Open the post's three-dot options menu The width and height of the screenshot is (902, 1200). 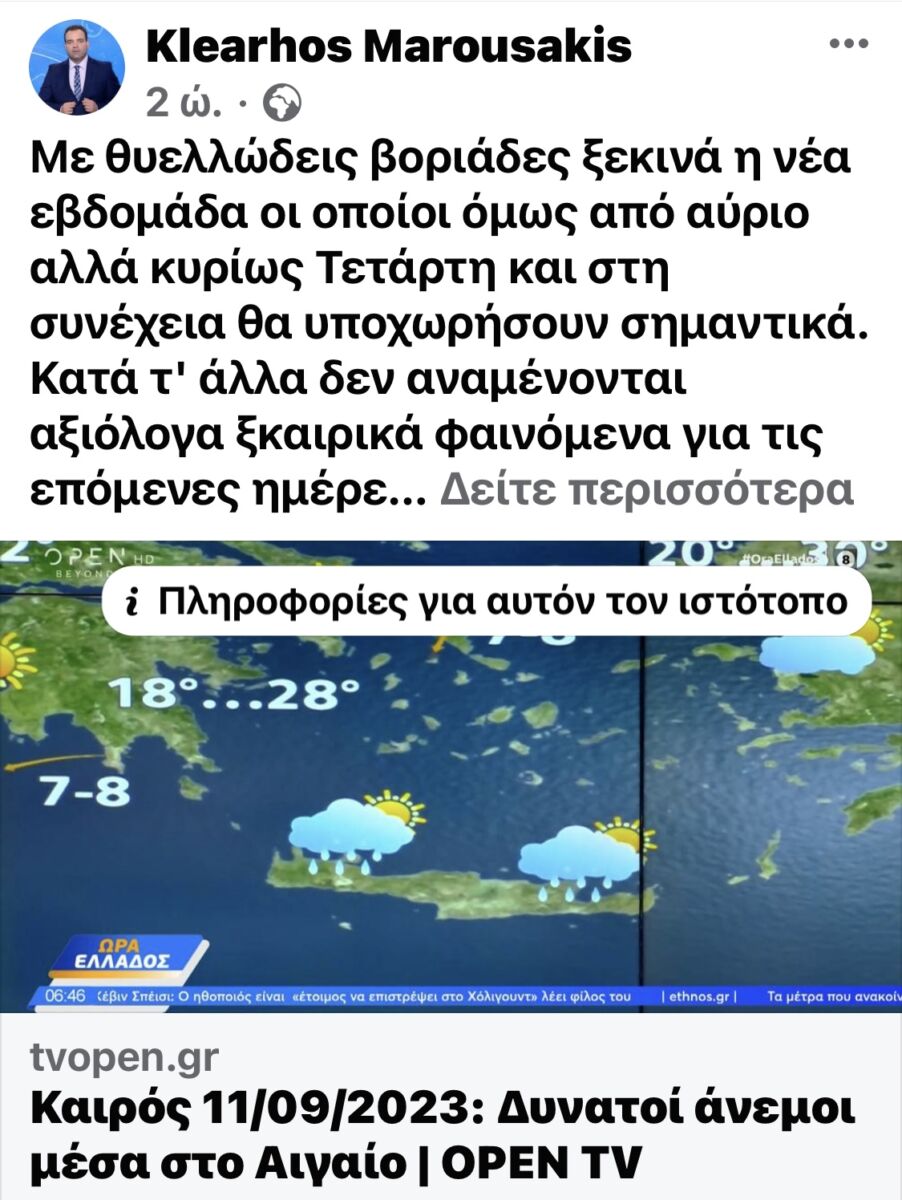click(849, 45)
